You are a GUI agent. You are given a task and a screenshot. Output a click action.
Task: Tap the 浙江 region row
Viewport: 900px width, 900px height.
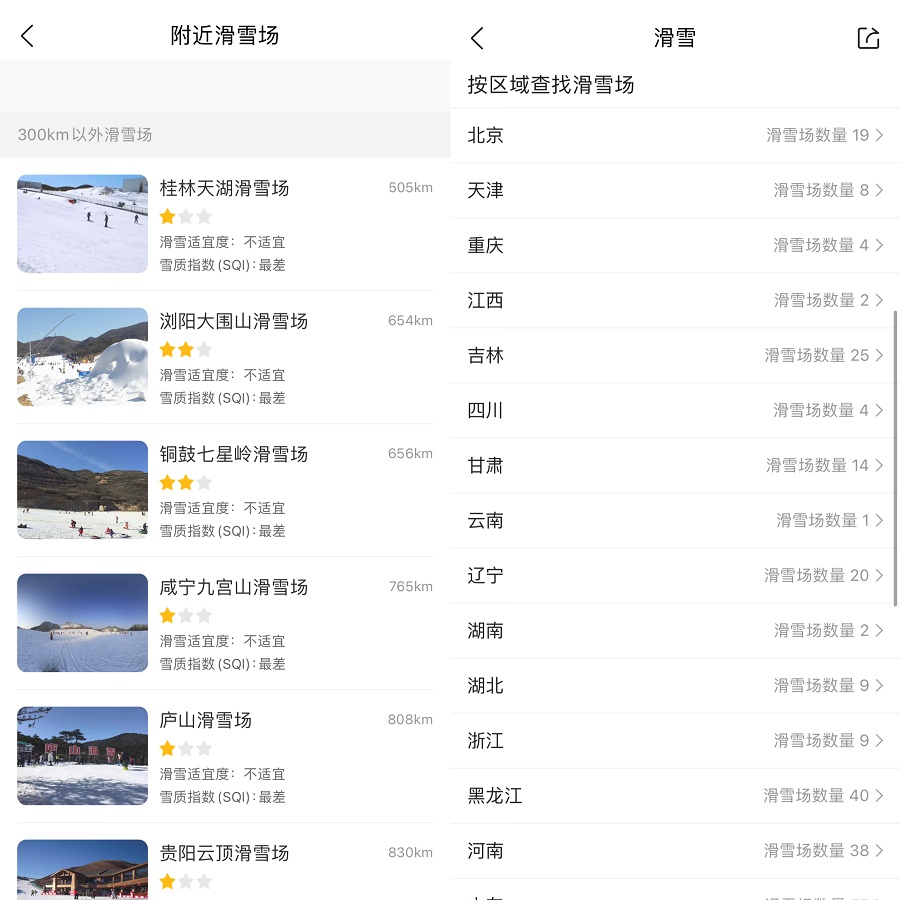(x=675, y=740)
